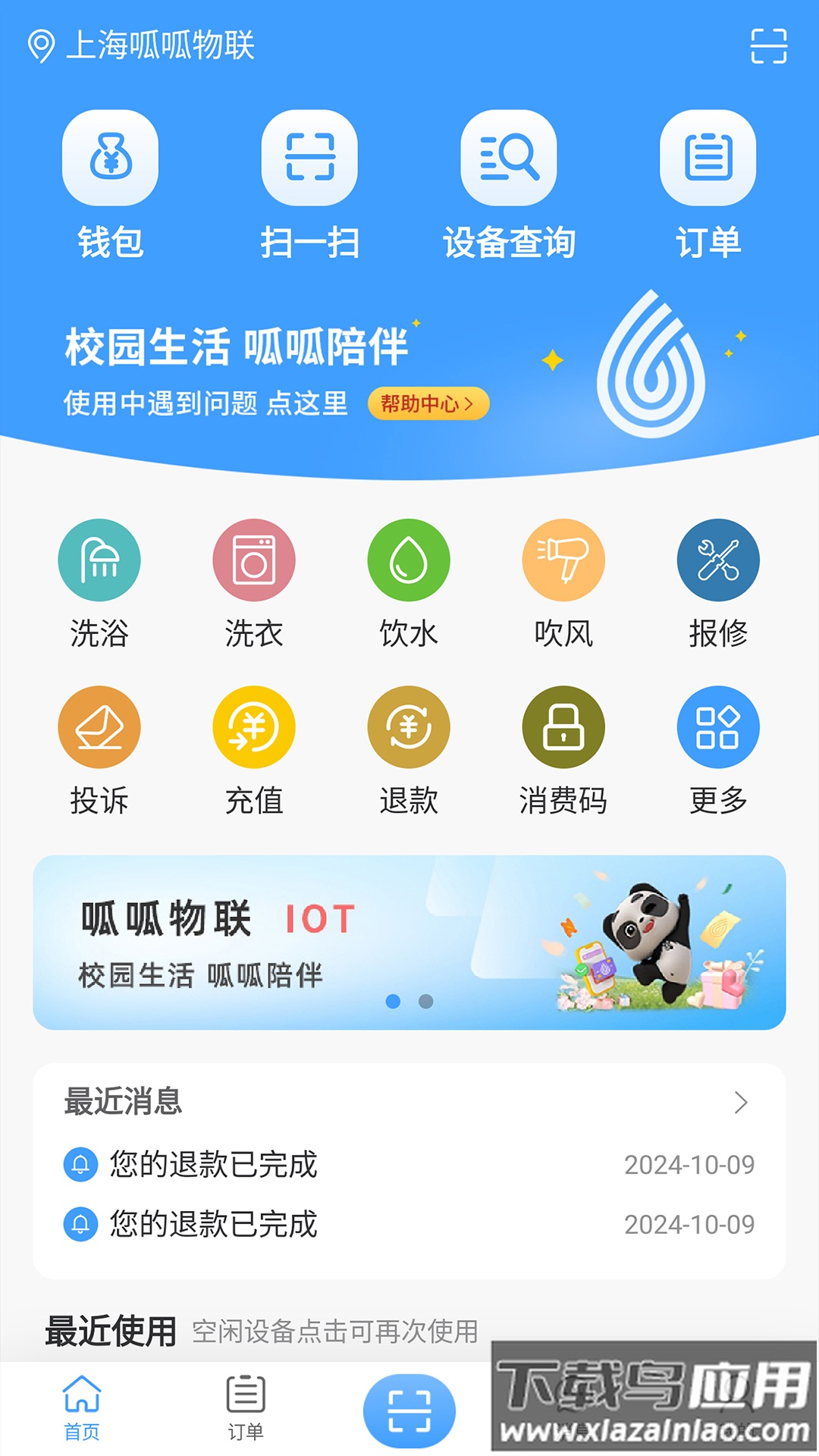This screenshot has height=1456, width=819.
Task: Open the 订单 shortcut in the top row
Action: (708, 158)
